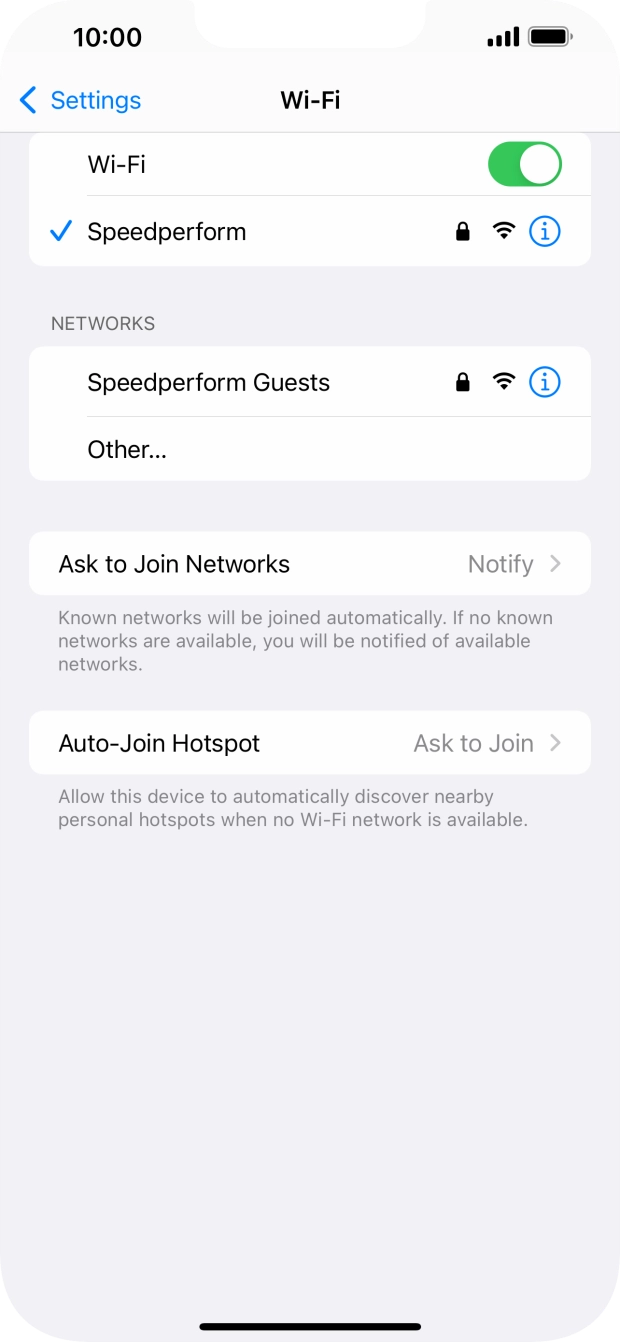Open info for the Speedperform network

coord(544,232)
